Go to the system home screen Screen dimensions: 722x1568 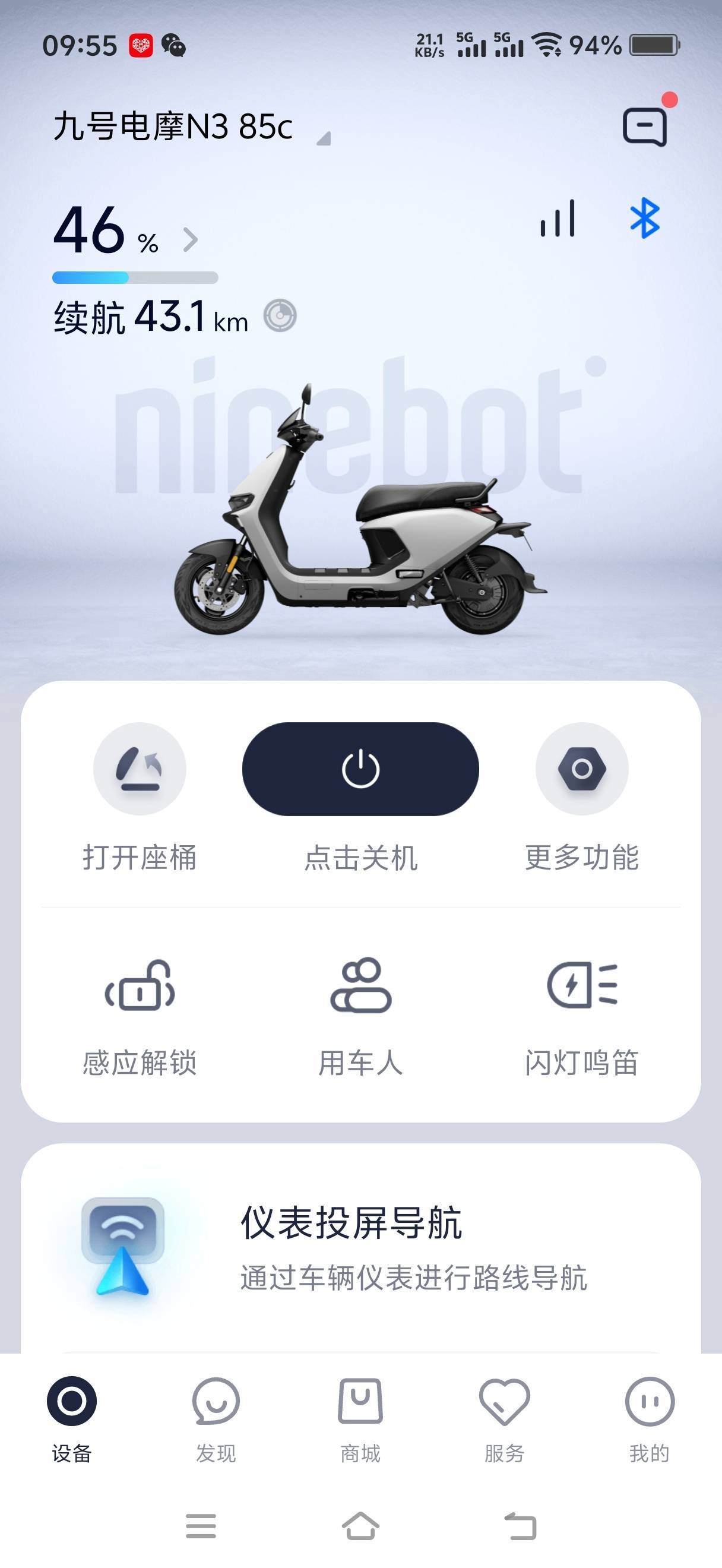click(x=360, y=1525)
